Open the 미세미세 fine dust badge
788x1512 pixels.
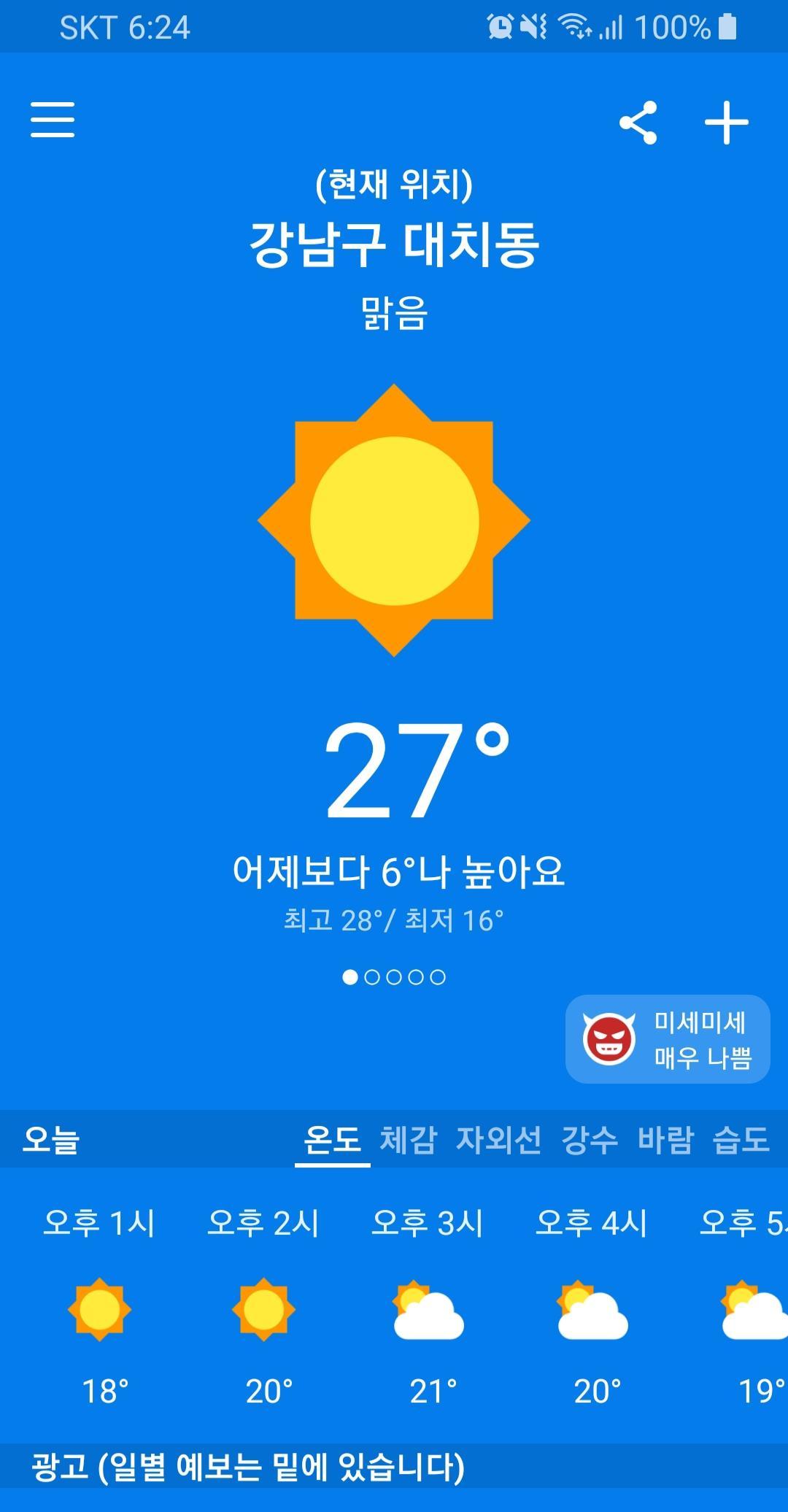coord(668,1039)
